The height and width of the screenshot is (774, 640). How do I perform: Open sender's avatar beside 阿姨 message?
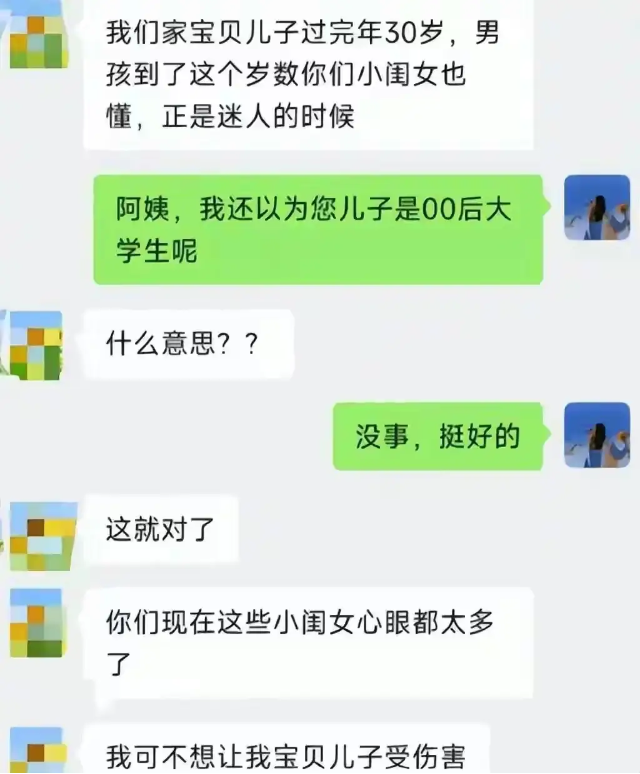click(x=596, y=208)
